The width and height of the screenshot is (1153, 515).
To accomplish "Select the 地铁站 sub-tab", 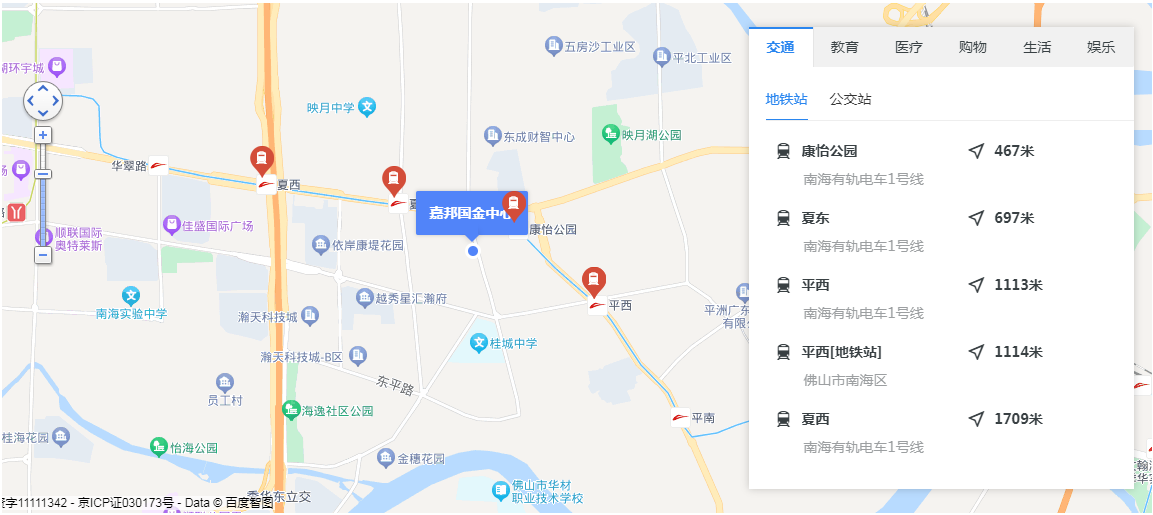I will click(786, 99).
